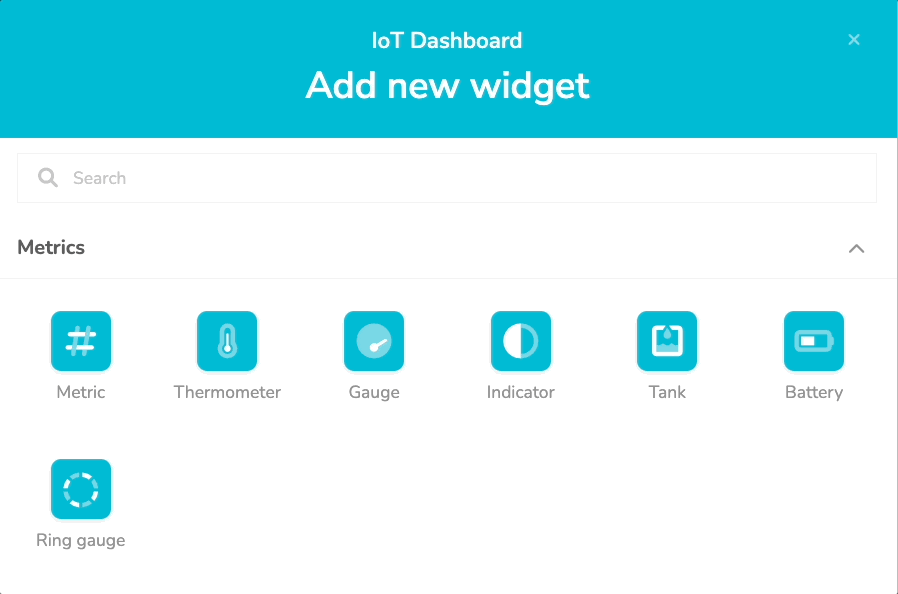Collapse the Metrics section
Screen dimensions: 898x594
[856, 248]
